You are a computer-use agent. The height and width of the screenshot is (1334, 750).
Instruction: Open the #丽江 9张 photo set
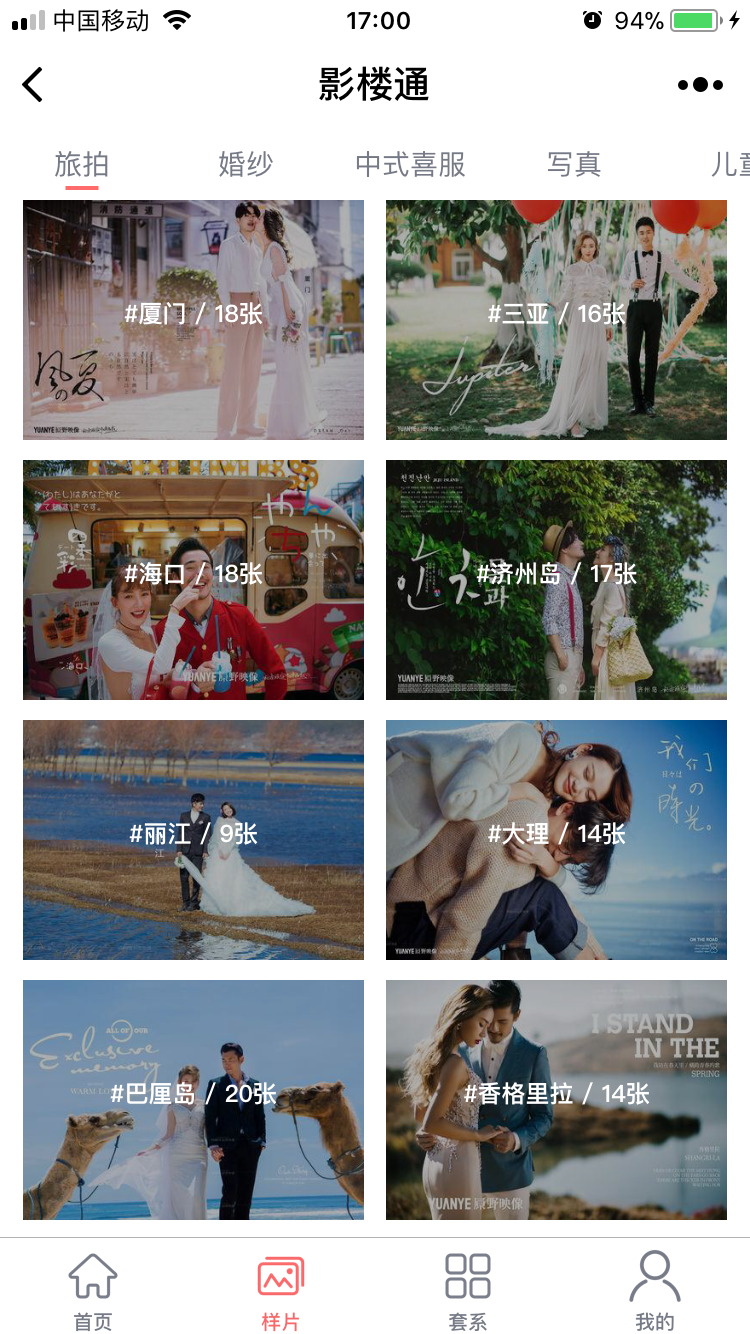pyautogui.click(x=193, y=840)
